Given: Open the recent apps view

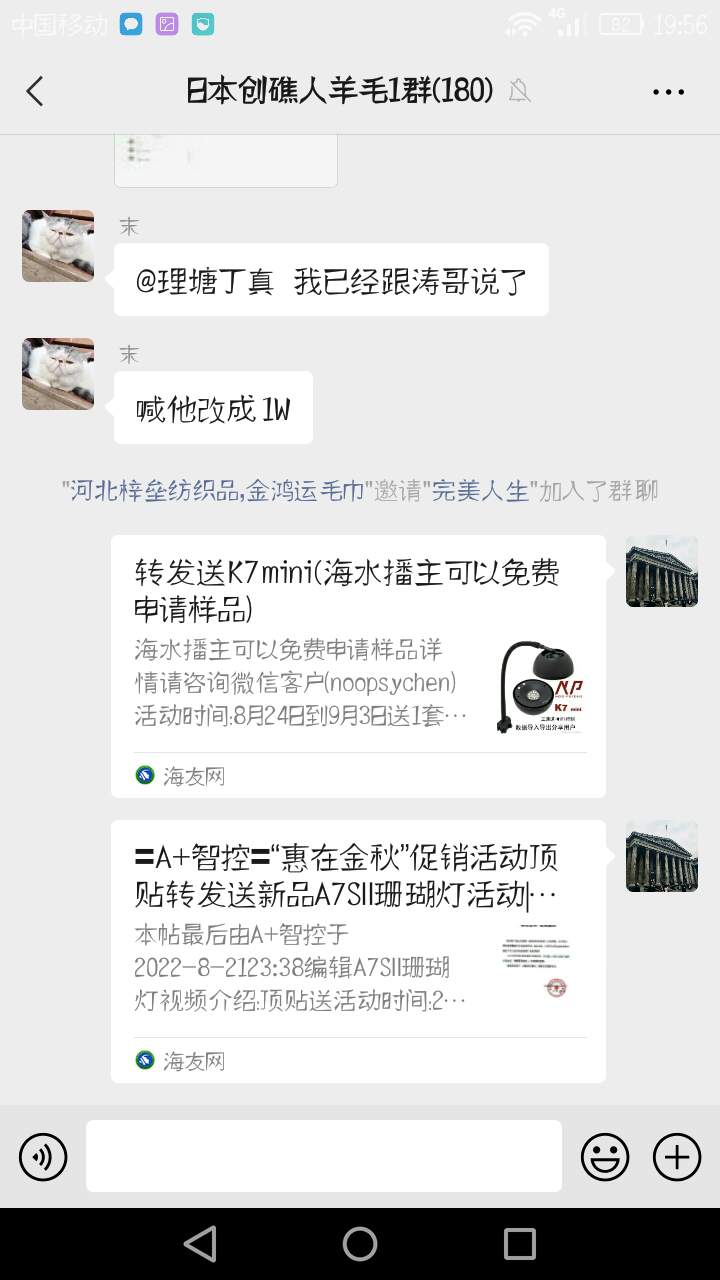Looking at the screenshot, I should point(519,1243).
